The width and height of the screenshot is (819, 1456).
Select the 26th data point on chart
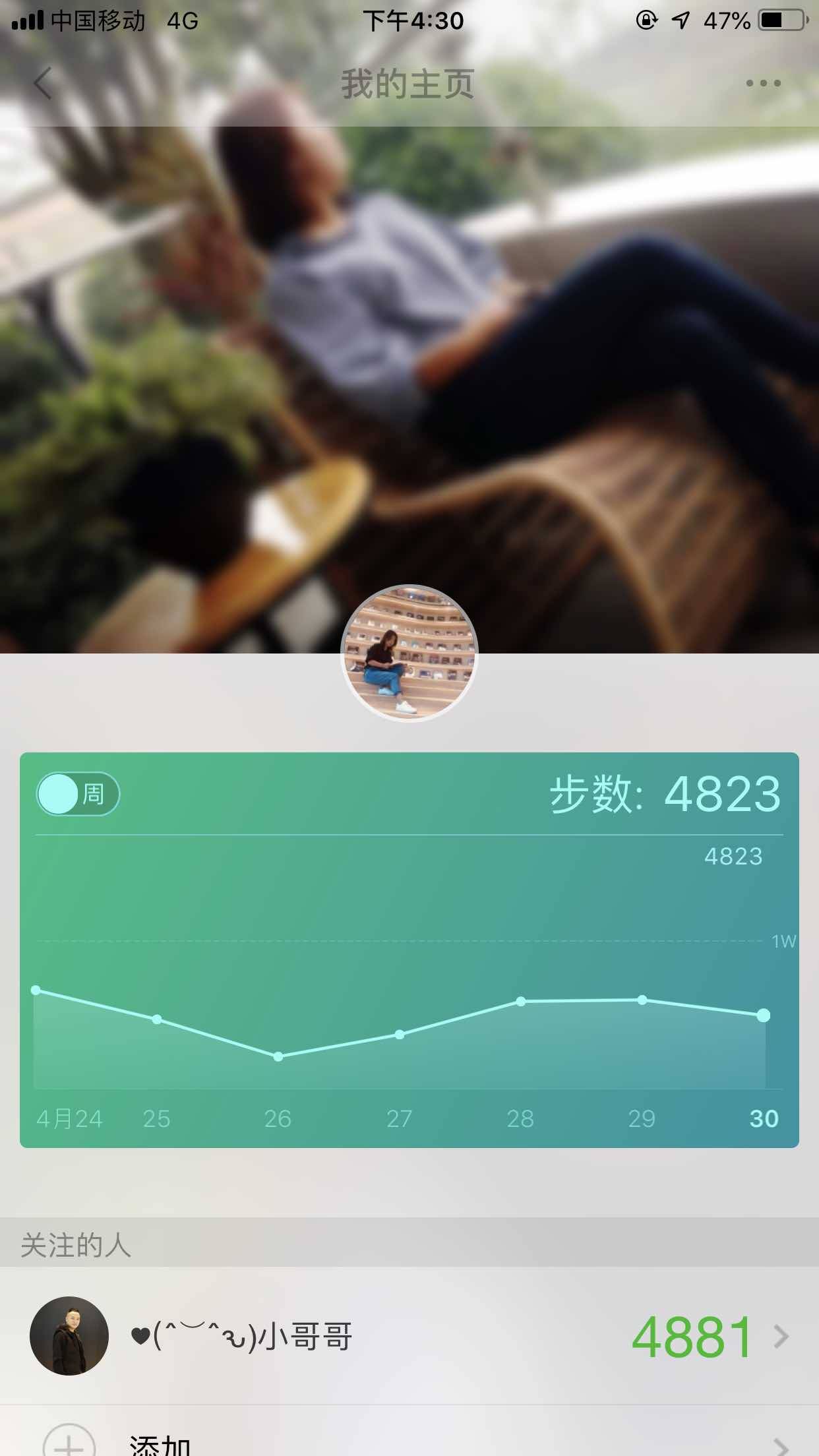[x=278, y=1056]
